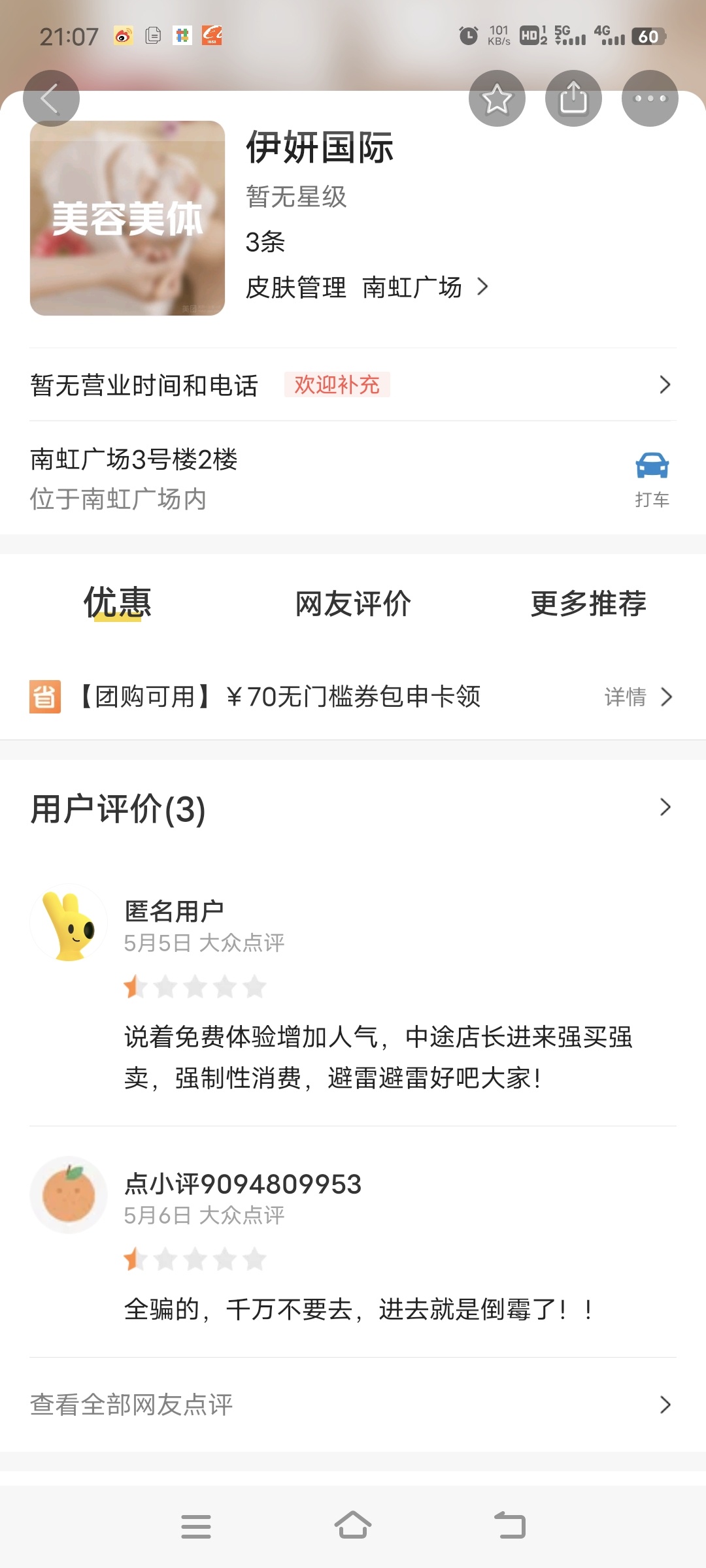This screenshot has width=706, height=1568.
Task: Expand the 用户评价(3) section
Action: pos(665,808)
